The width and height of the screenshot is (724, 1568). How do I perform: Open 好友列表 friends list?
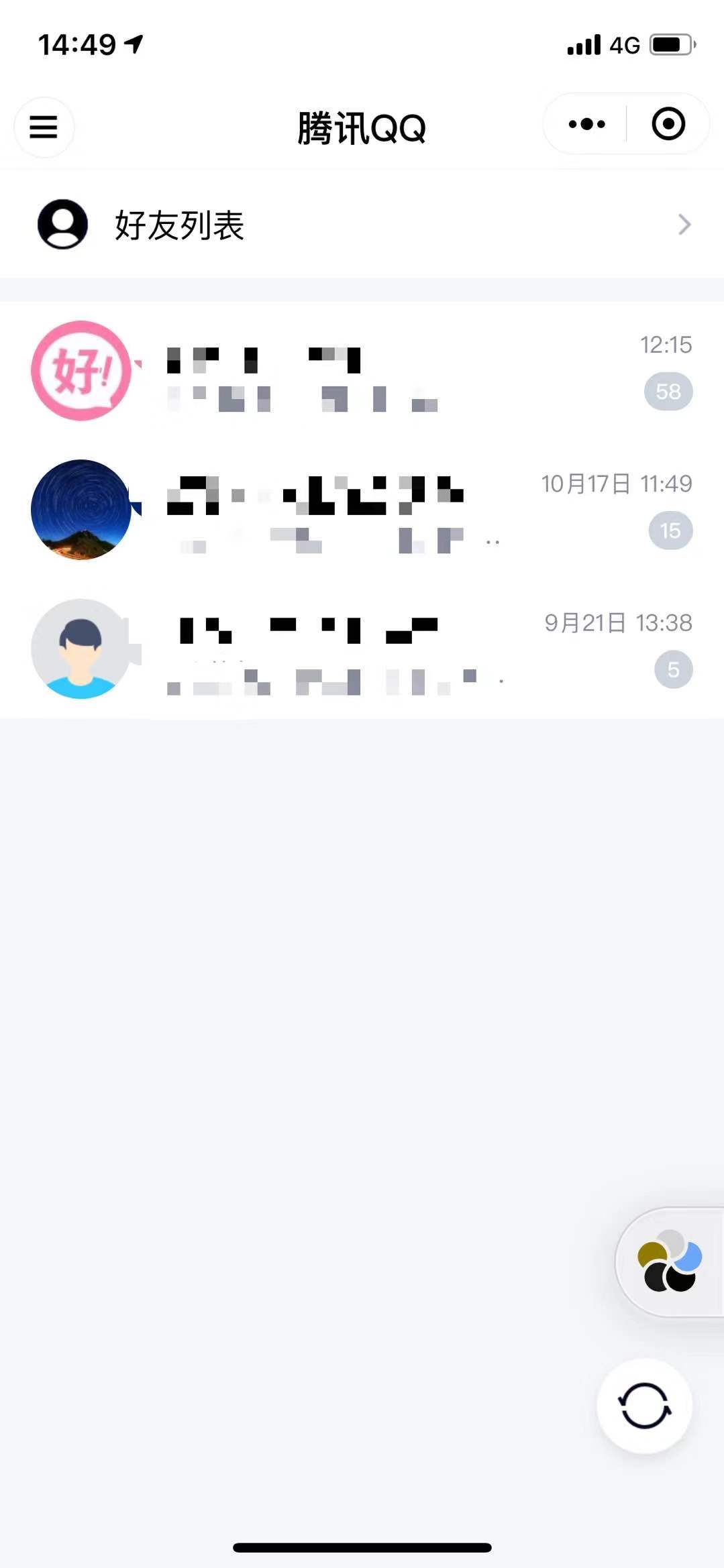pyautogui.click(x=362, y=225)
